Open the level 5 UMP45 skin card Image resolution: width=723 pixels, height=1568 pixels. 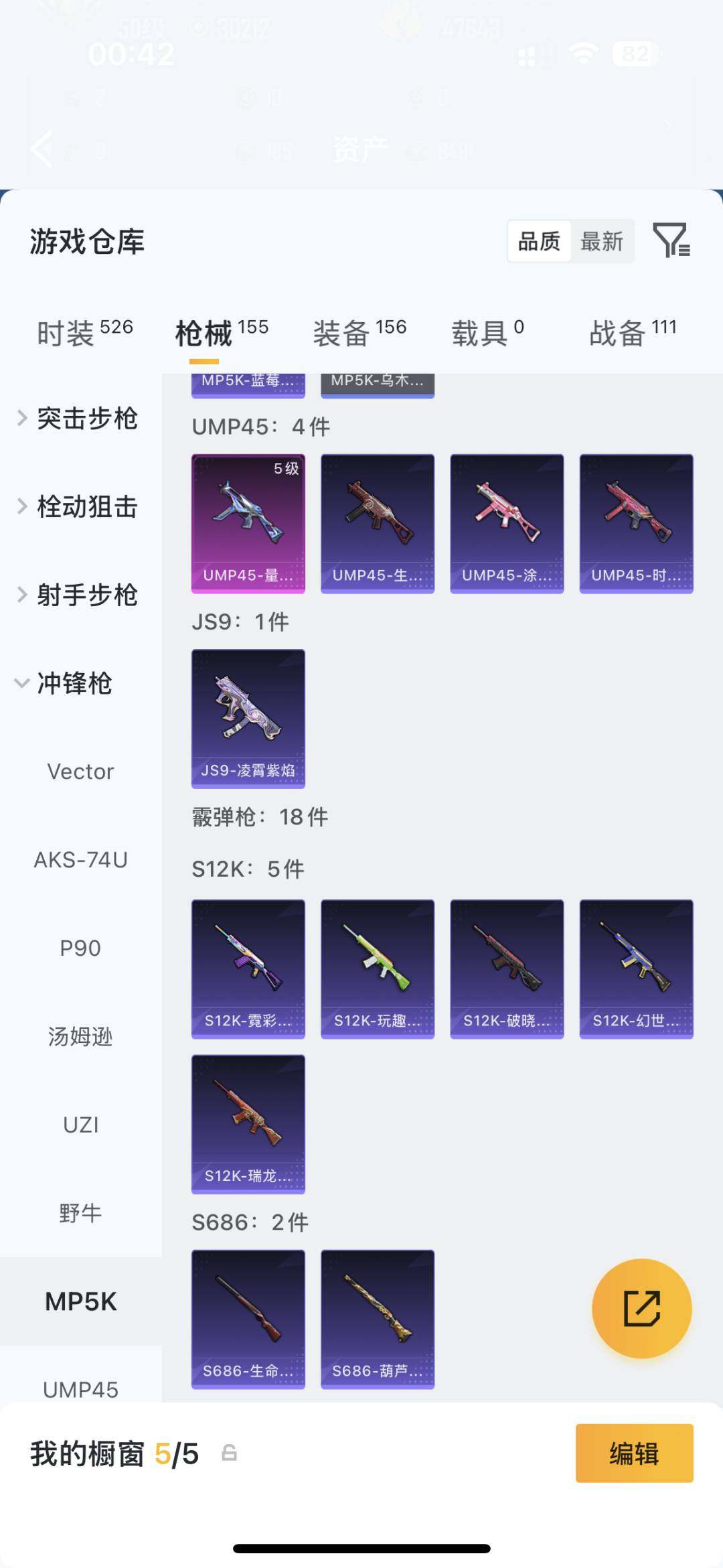click(x=248, y=524)
